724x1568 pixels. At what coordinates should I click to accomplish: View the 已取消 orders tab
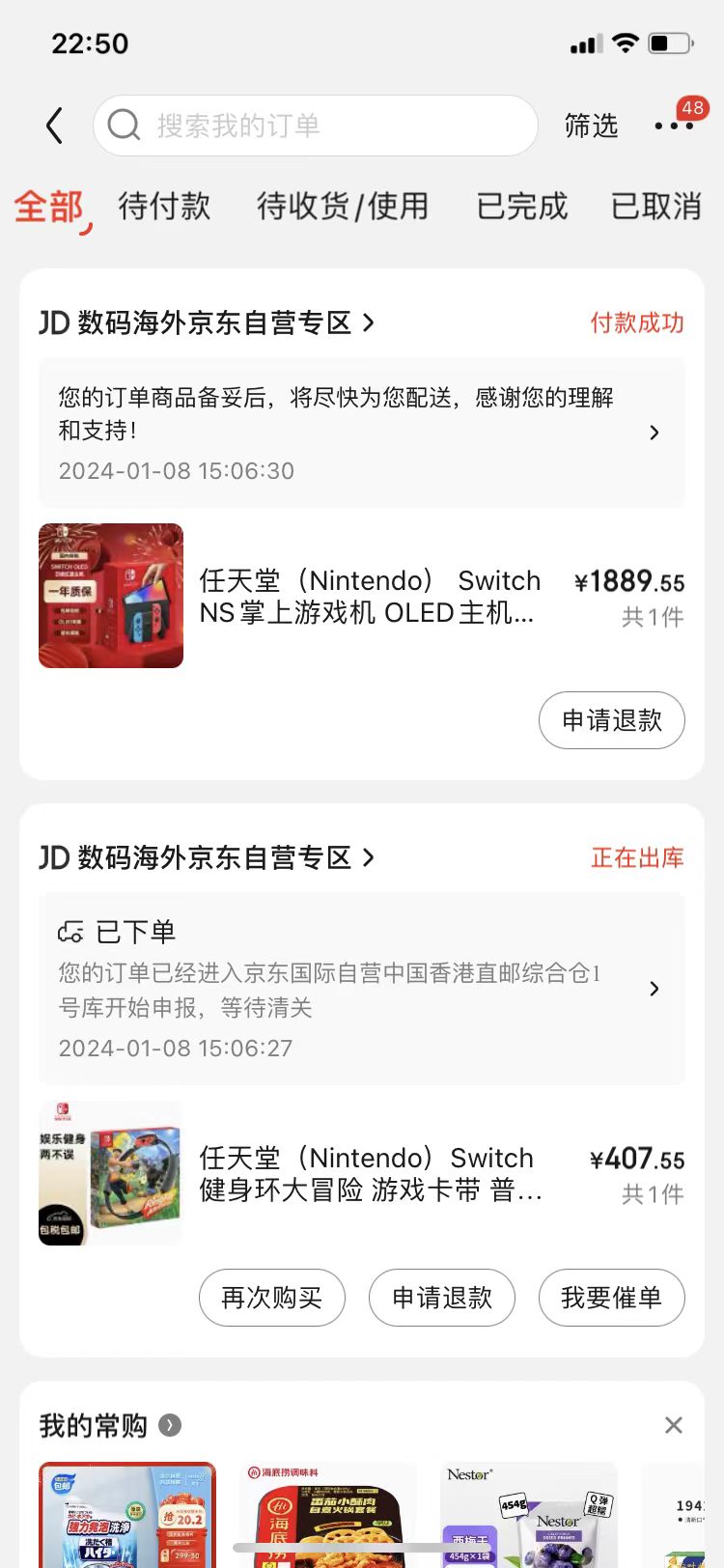point(655,206)
